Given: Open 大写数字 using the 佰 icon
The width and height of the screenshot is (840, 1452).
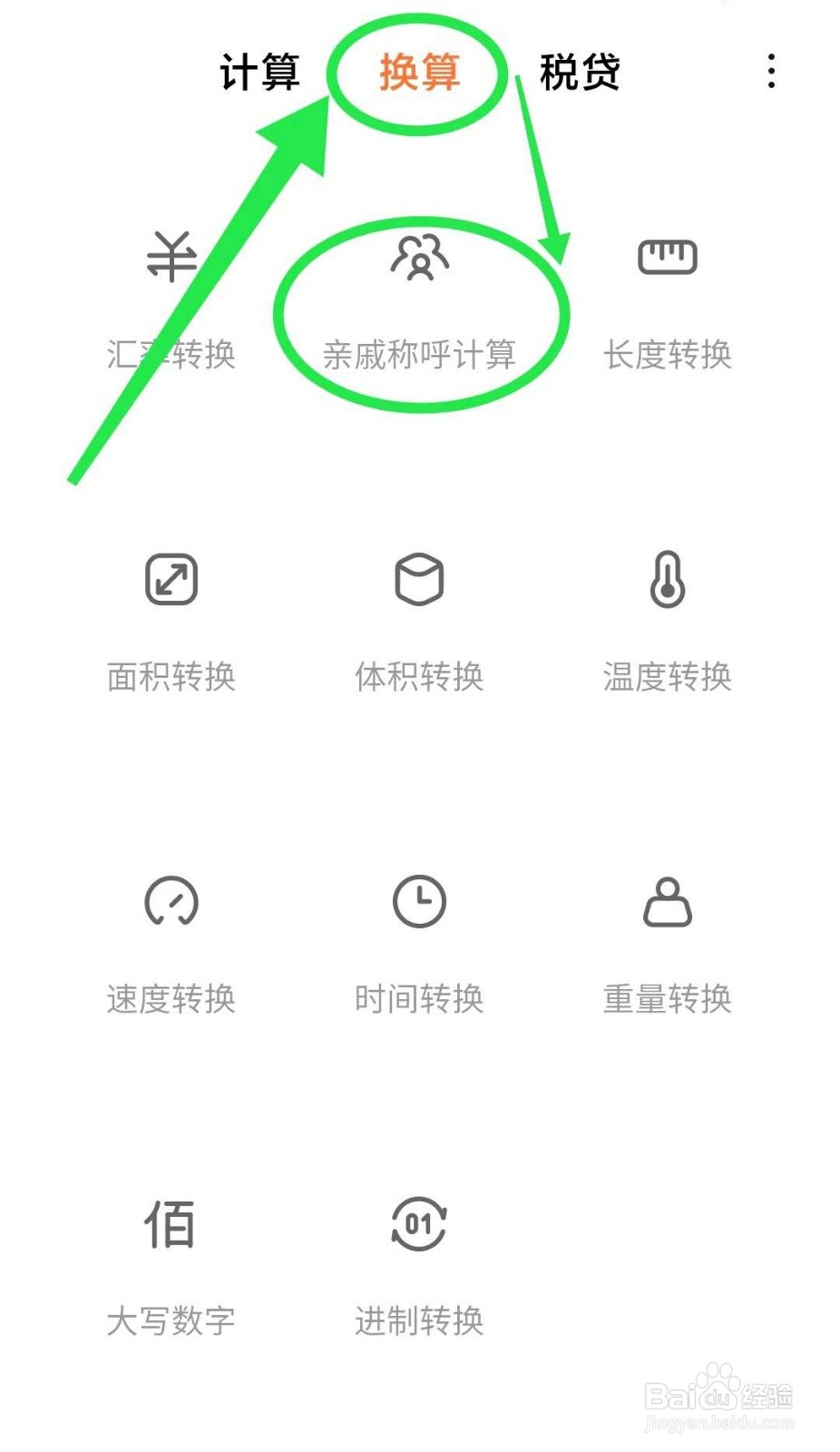Looking at the screenshot, I should pos(171,1225).
